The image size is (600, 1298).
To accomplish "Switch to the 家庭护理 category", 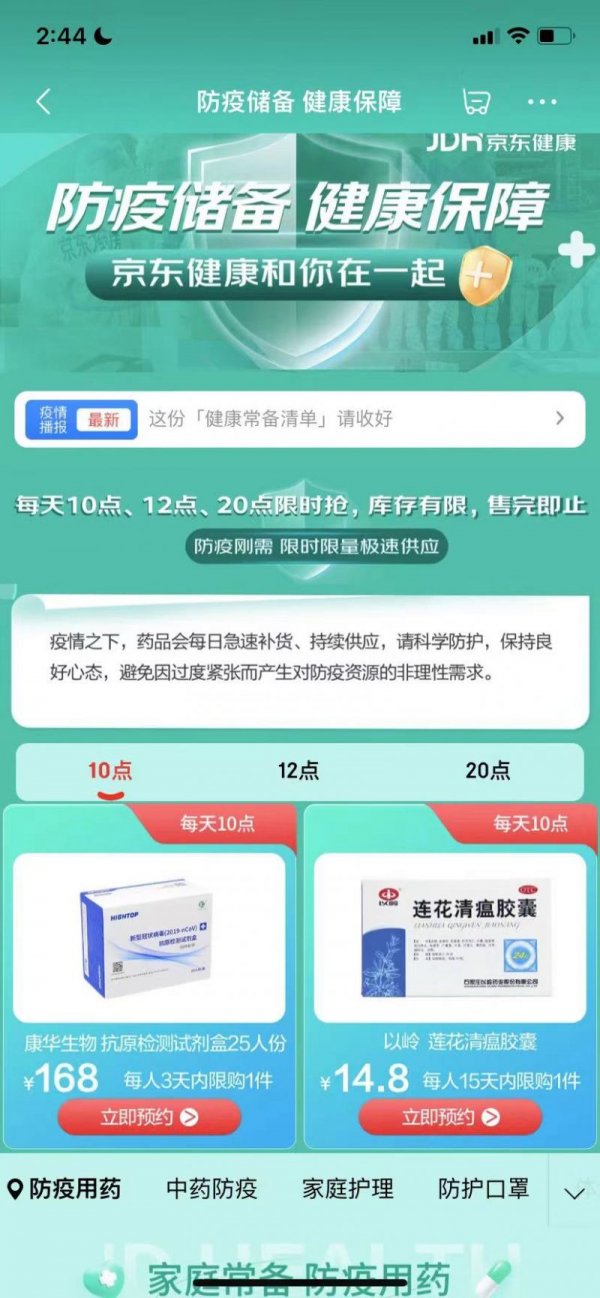I will [348, 1189].
